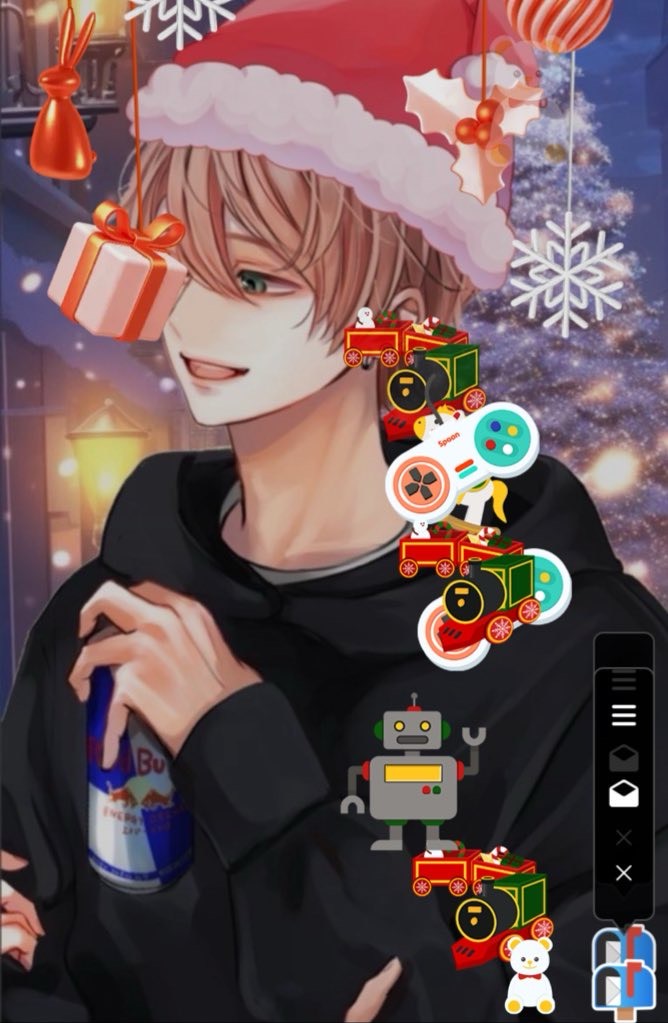This screenshot has height=1023, width=668.
Task: Open the hamburger menu in the mailbox popup
Action: pos(623,715)
